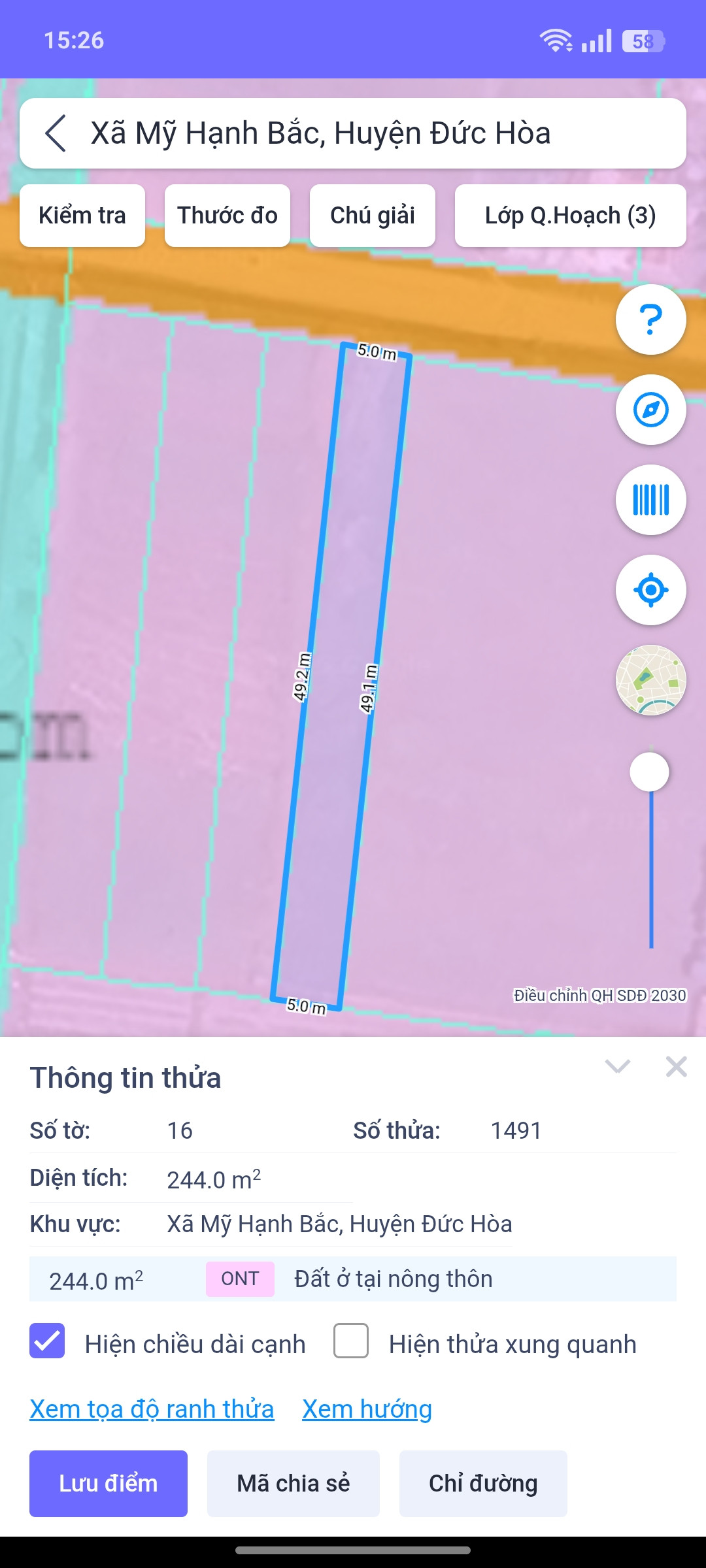Image resolution: width=706 pixels, height=1568 pixels.
Task: Tap the compass button
Action: click(x=650, y=410)
